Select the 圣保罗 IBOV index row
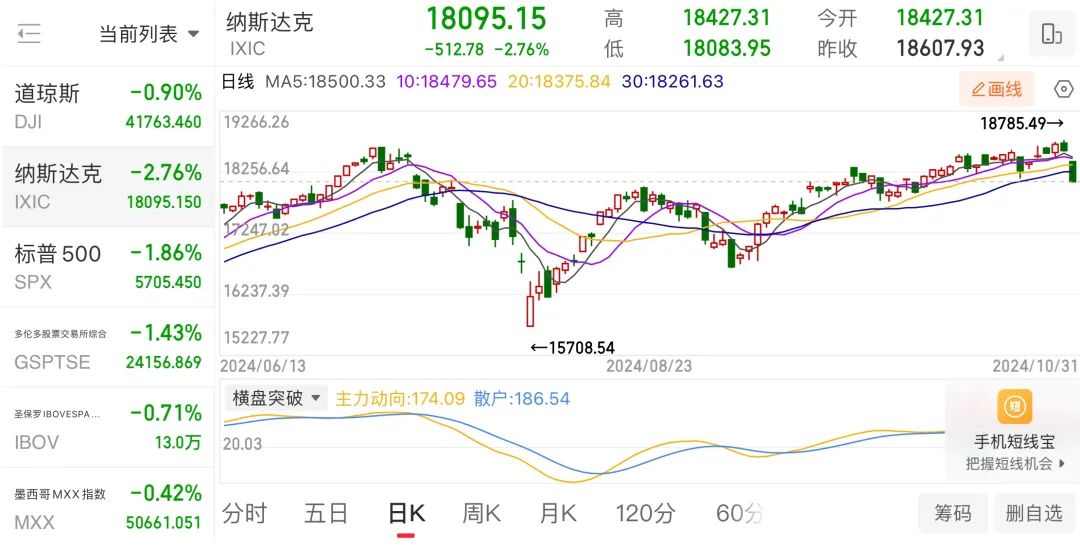 [107, 427]
